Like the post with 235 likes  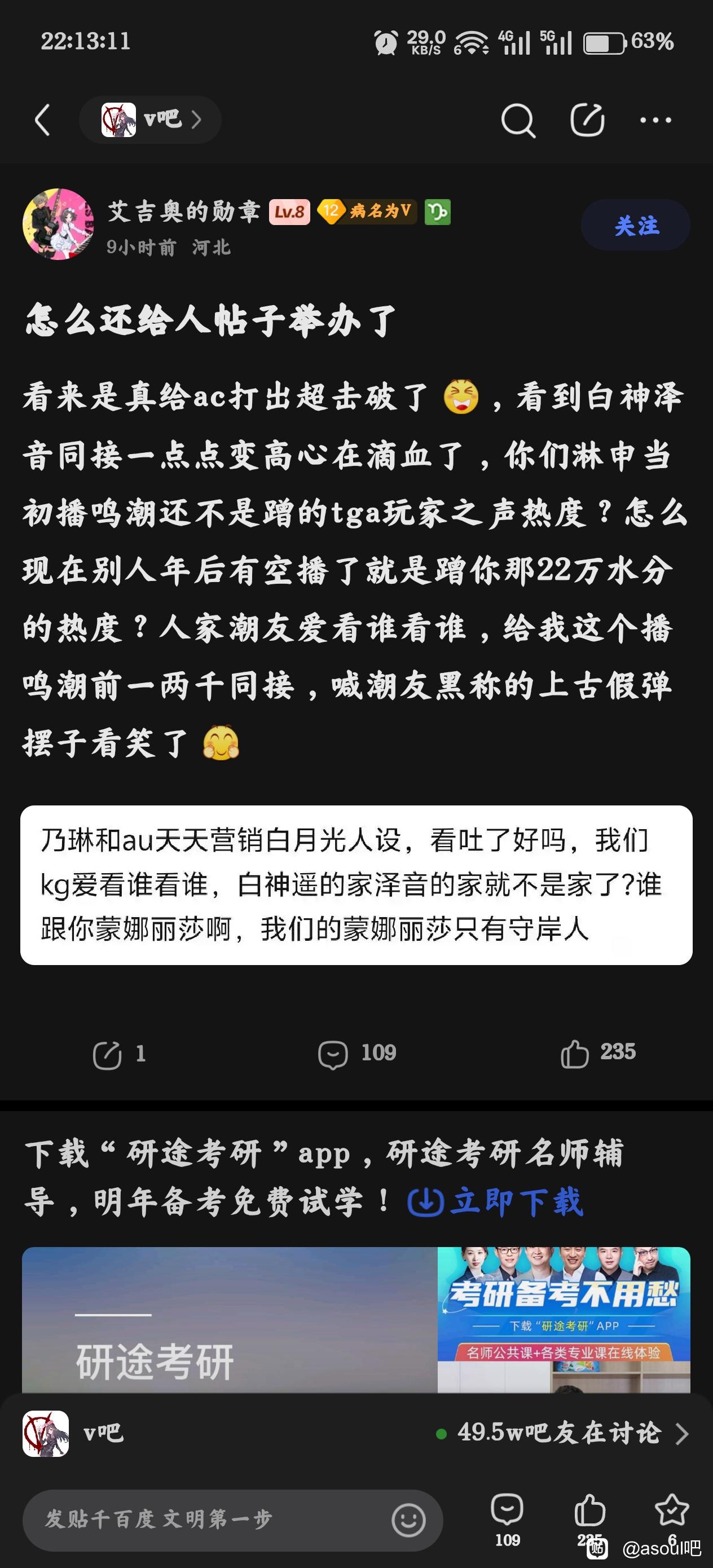pyautogui.click(x=597, y=1053)
